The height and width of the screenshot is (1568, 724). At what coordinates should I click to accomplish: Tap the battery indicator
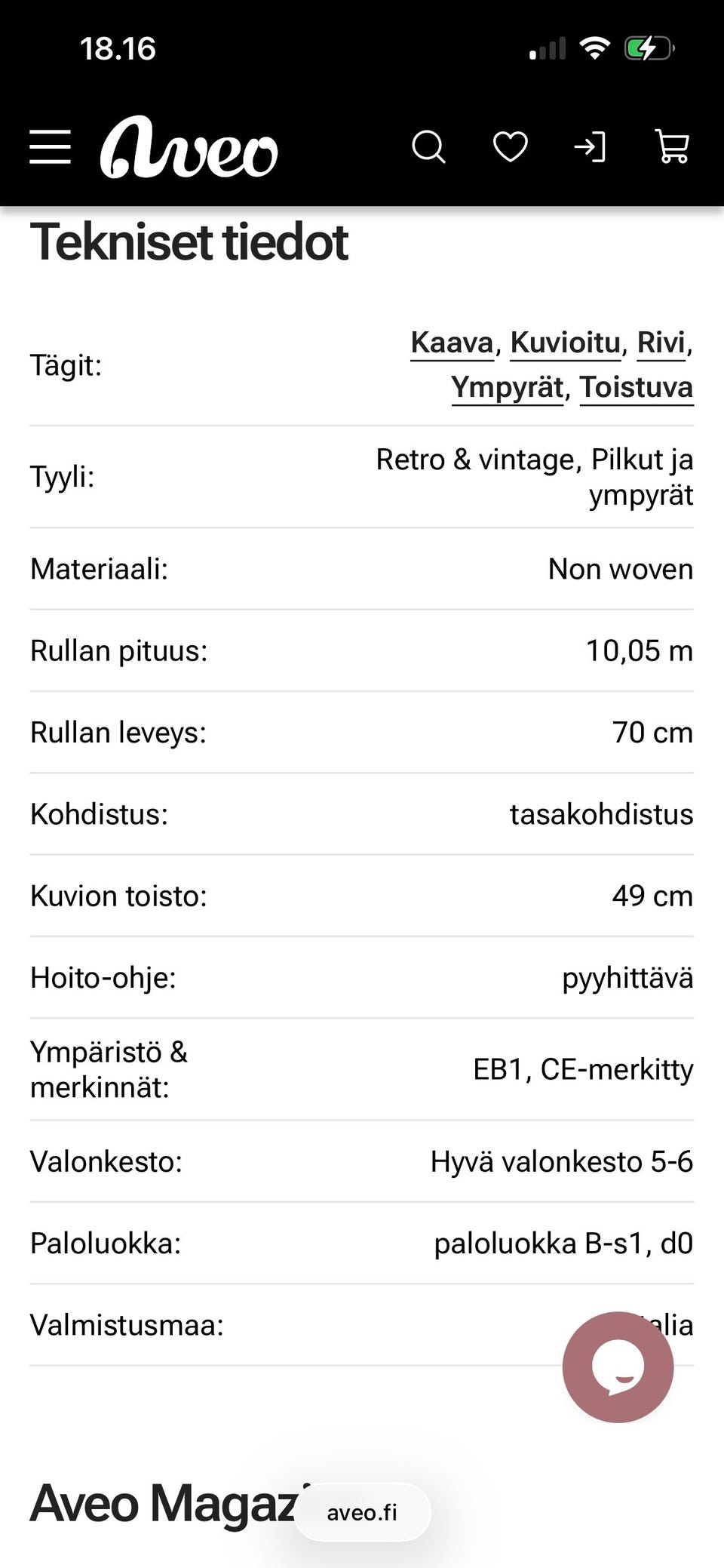(650, 48)
